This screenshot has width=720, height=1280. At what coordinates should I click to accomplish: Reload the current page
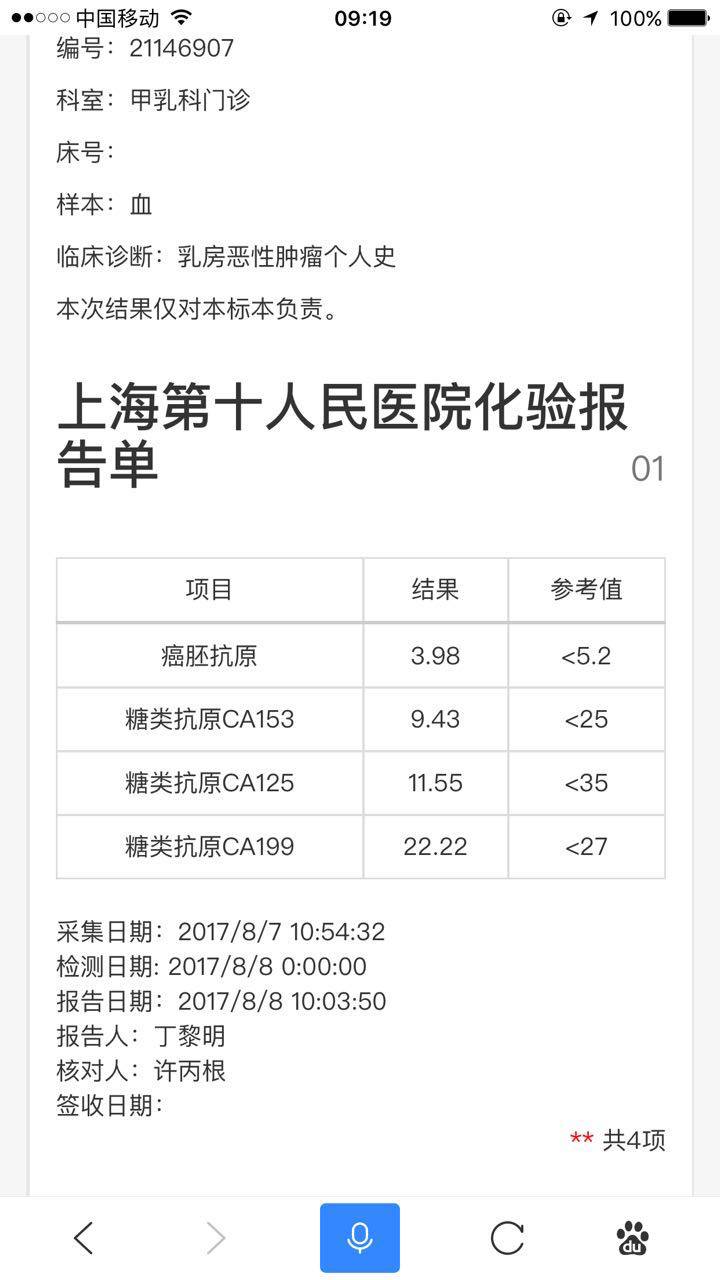[507, 1238]
